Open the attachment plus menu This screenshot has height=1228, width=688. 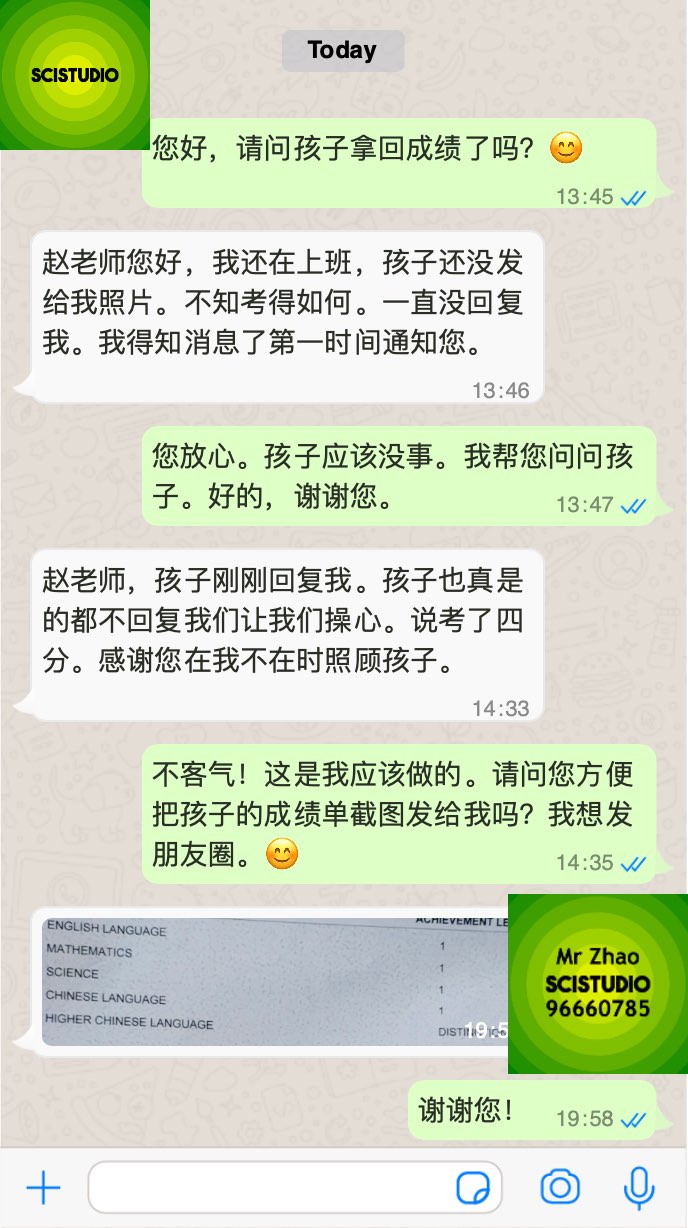[x=43, y=1188]
